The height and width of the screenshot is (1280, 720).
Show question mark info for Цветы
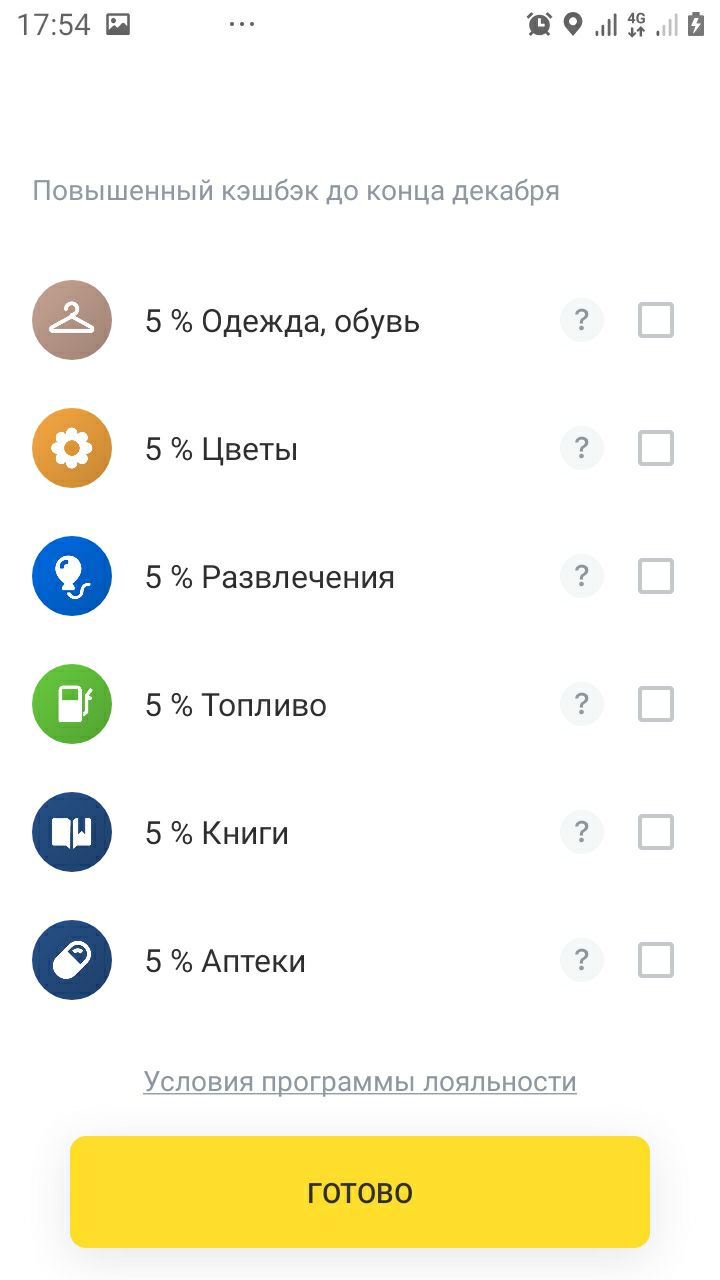click(582, 449)
